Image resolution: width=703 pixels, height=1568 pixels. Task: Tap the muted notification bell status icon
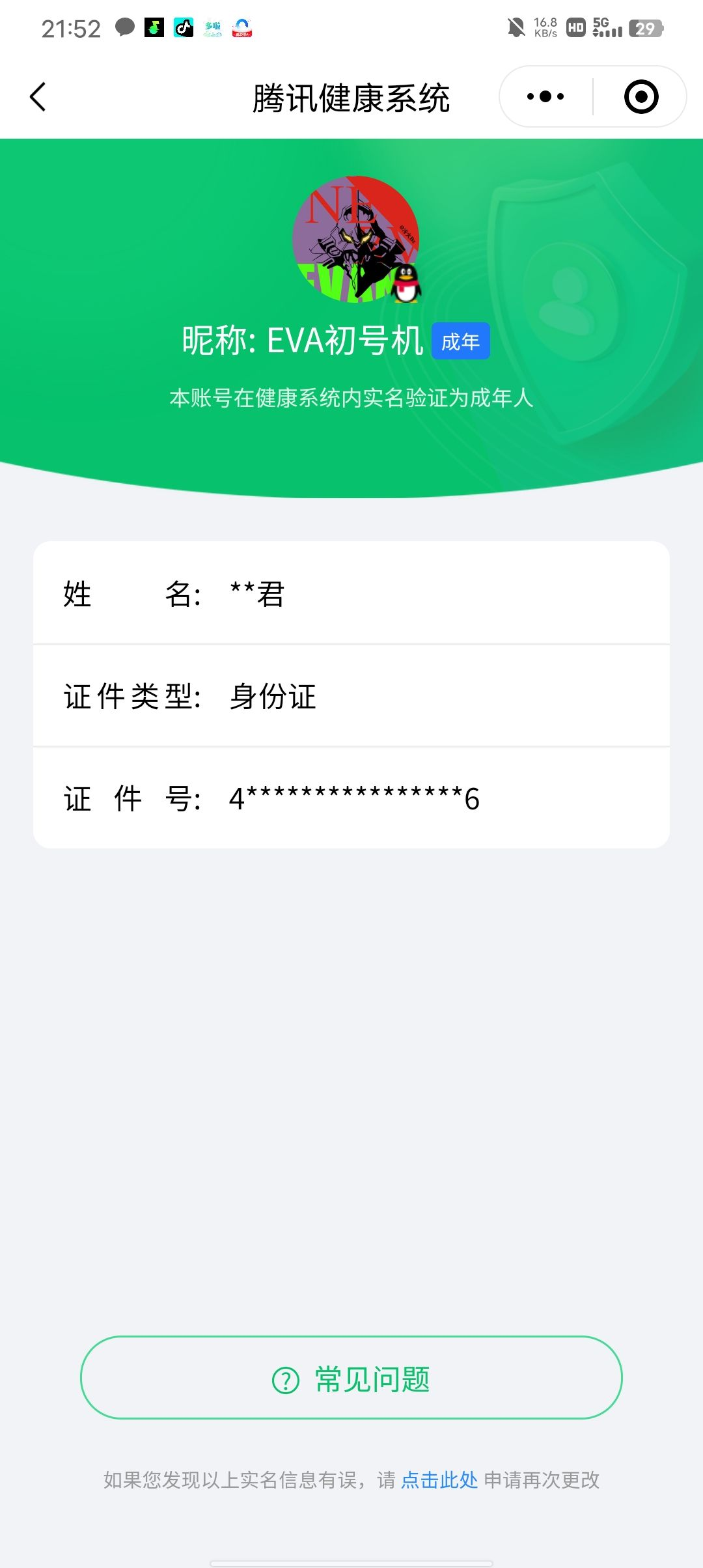point(516,26)
